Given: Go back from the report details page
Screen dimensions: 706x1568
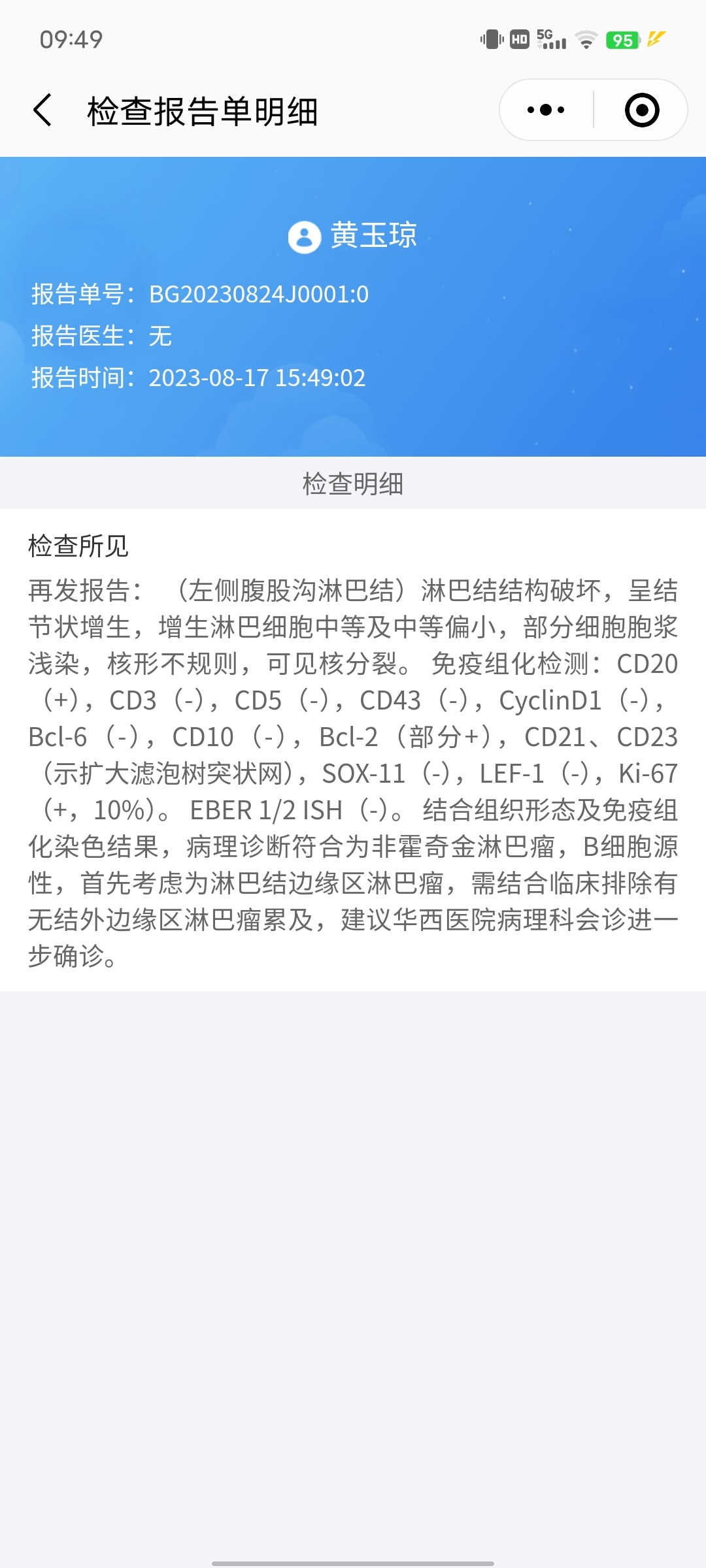Looking at the screenshot, I should click(43, 110).
